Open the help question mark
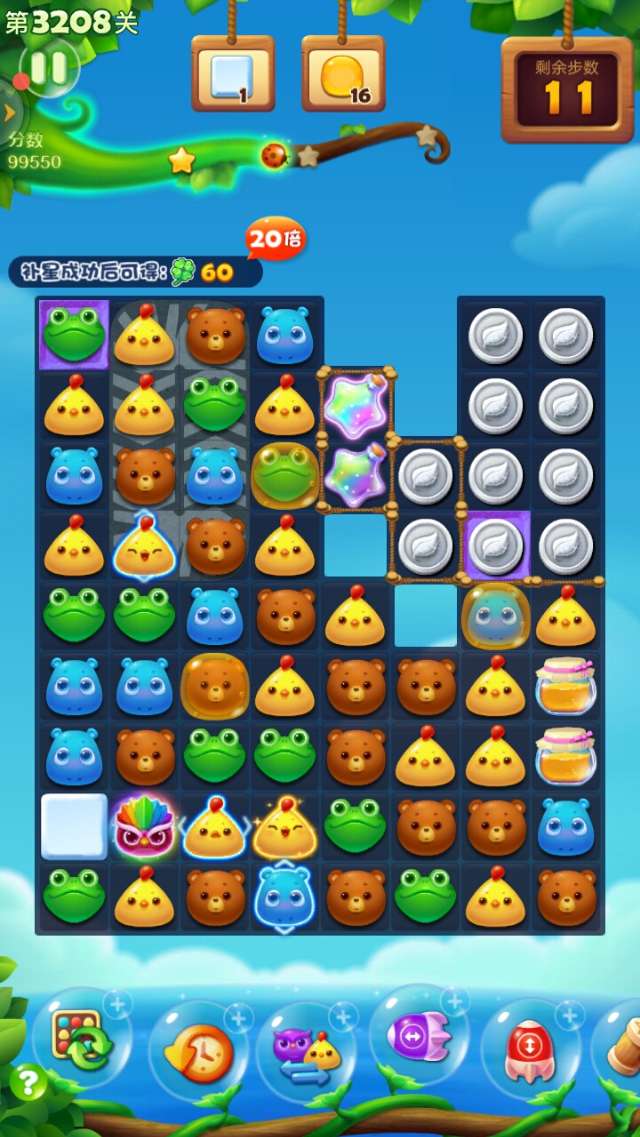Image resolution: width=640 pixels, height=1137 pixels. [x=27, y=1082]
